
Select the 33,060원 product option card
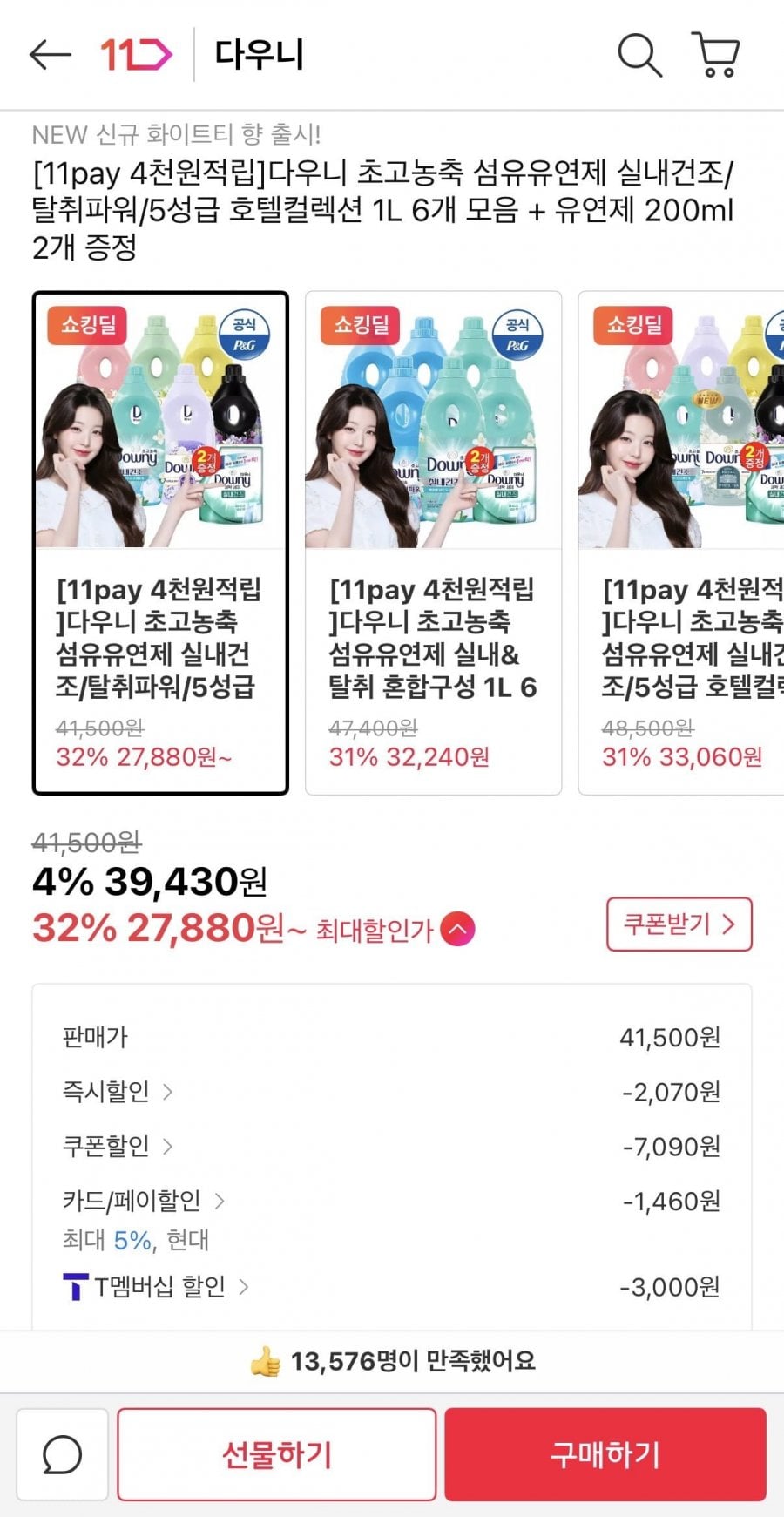click(681, 543)
